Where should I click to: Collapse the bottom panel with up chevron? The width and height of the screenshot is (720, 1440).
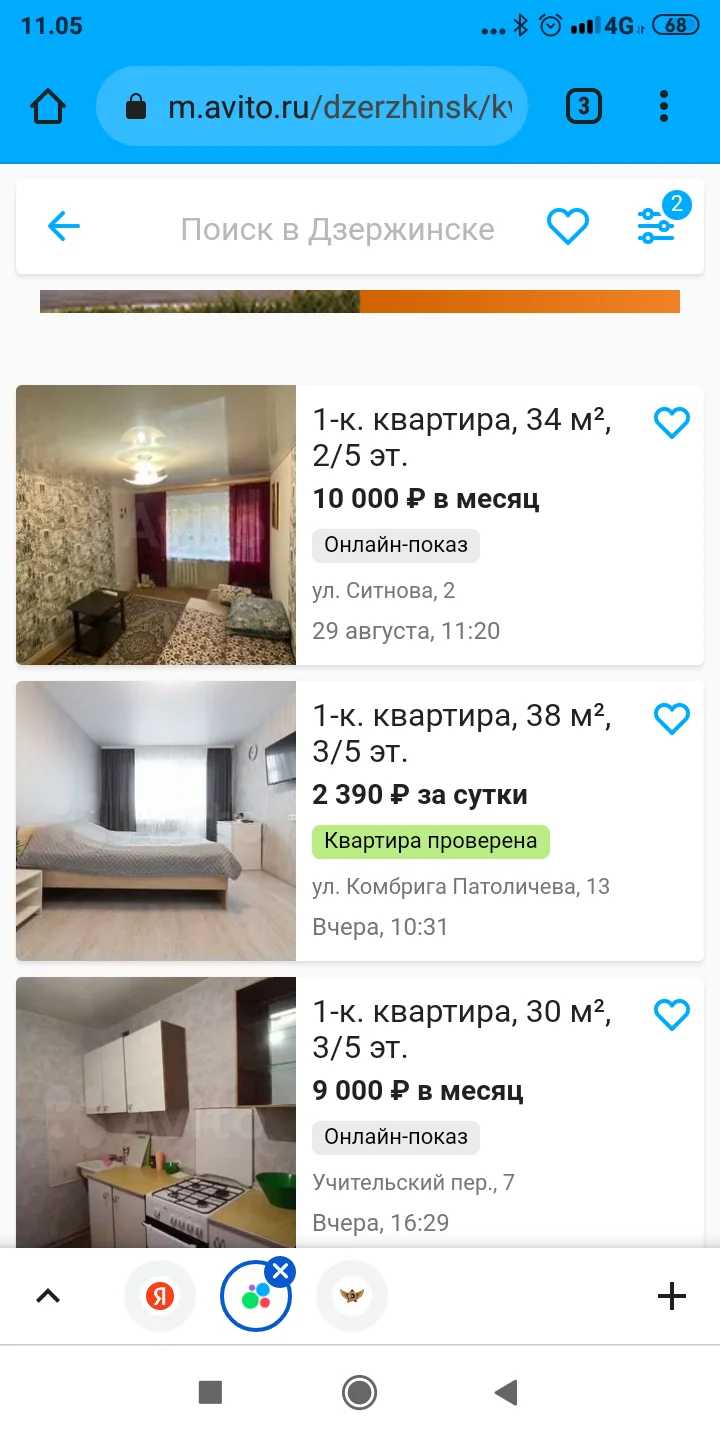click(48, 1295)
